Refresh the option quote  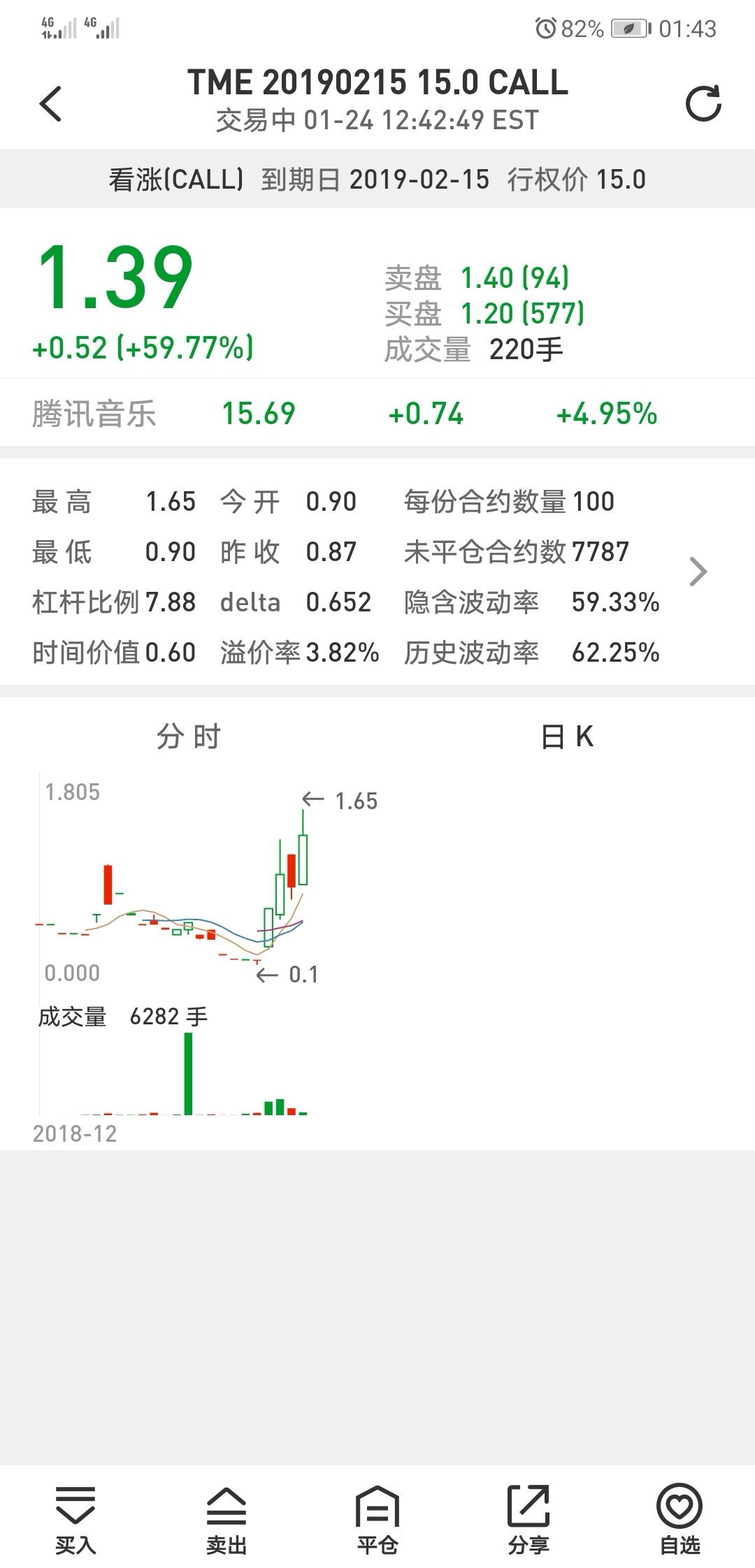point(703,104)
